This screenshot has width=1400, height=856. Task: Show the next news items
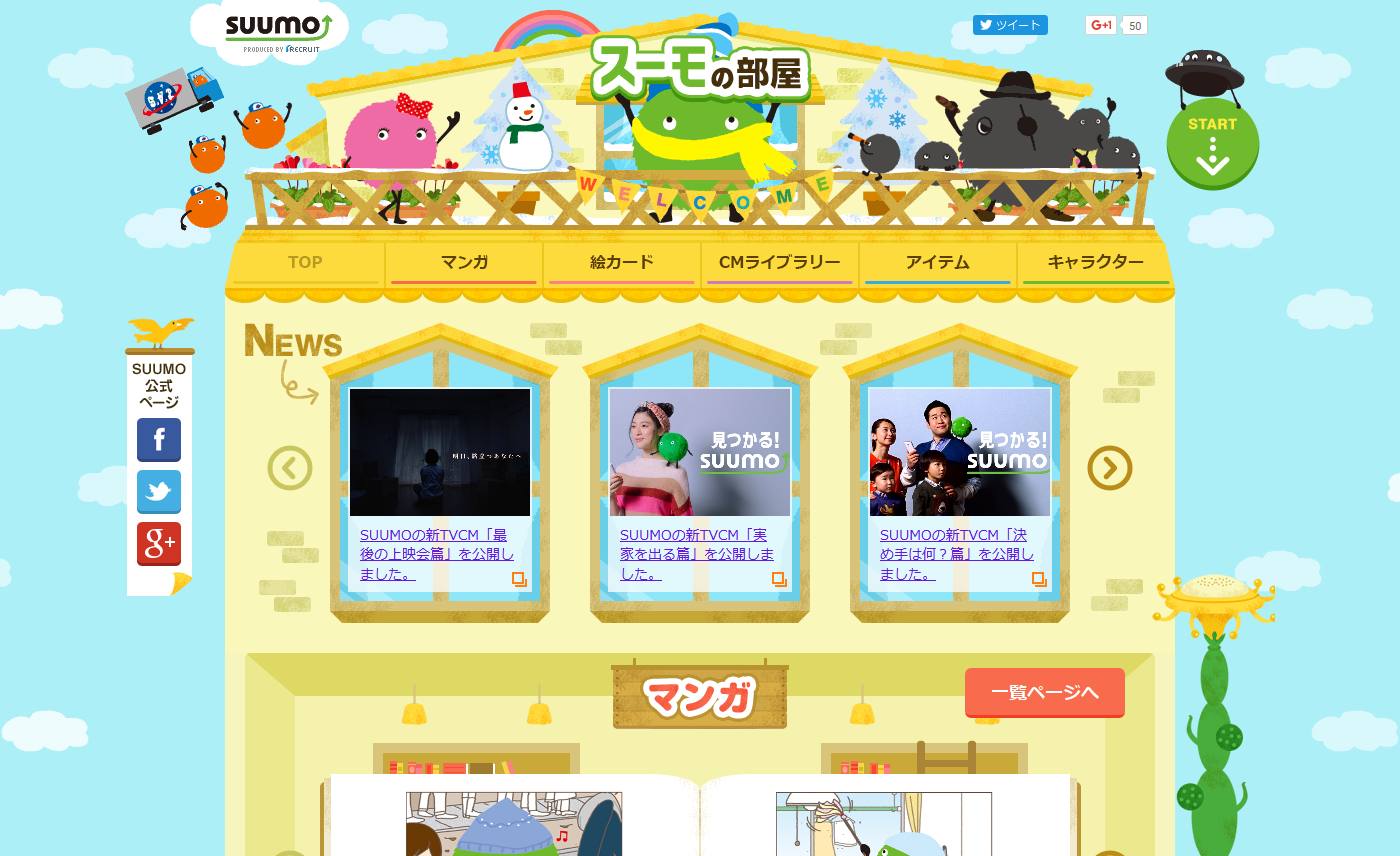1109,468
